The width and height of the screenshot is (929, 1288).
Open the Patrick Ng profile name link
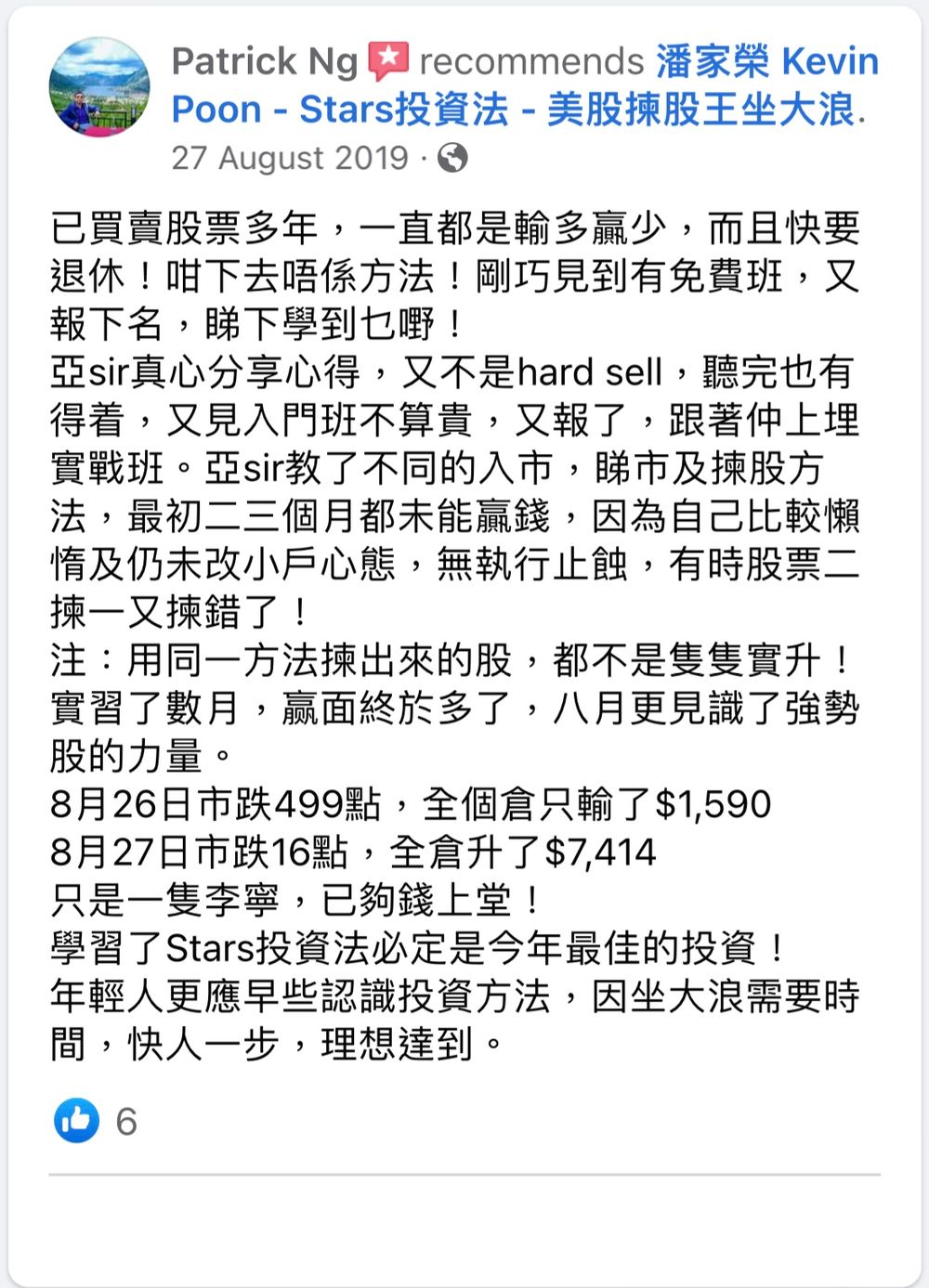pos(264,61)
